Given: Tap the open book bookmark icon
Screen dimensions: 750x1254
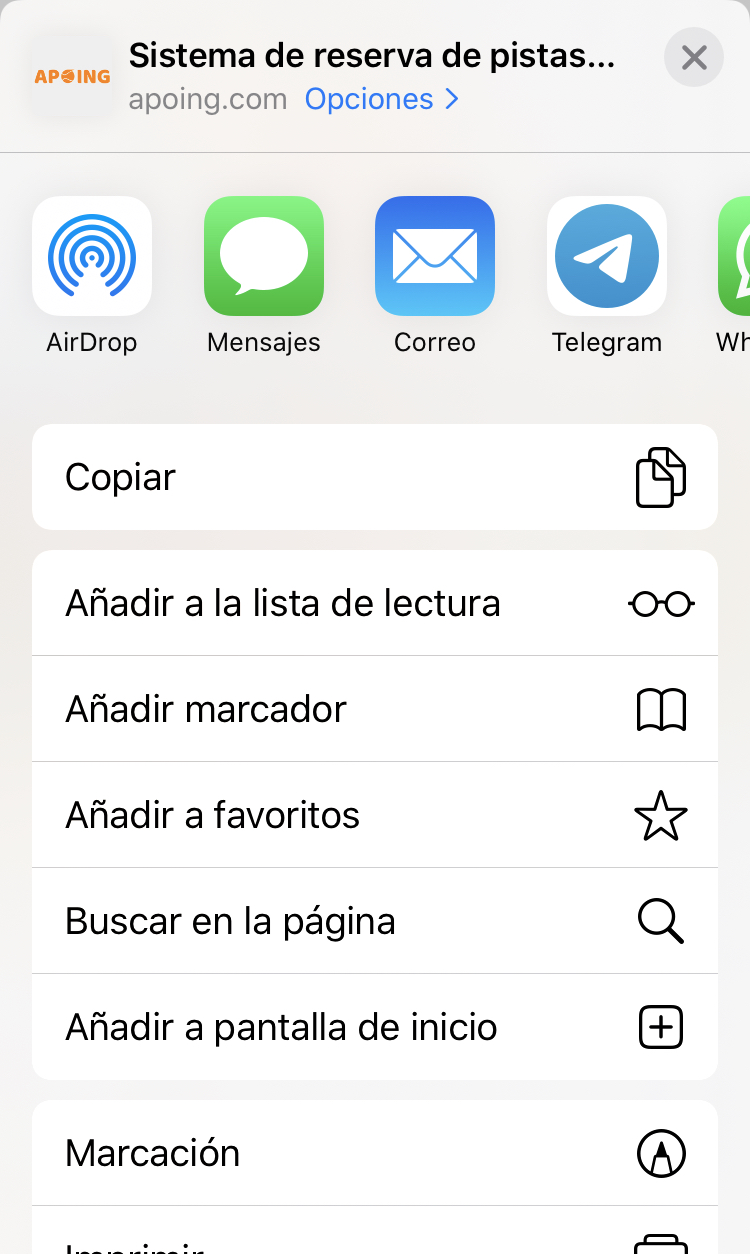Looking at the screenshot, I should tap(661, 709).
